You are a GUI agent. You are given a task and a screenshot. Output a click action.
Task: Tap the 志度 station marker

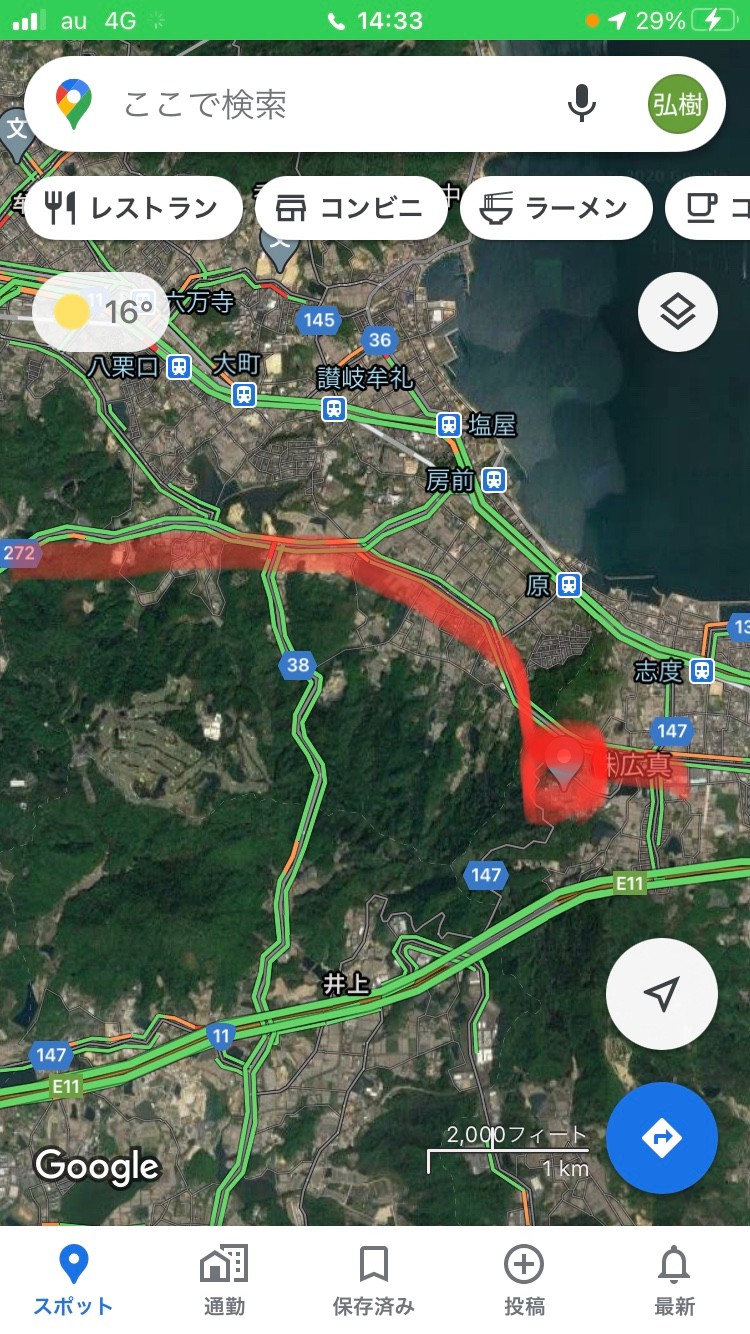click(x=704, y=670)
